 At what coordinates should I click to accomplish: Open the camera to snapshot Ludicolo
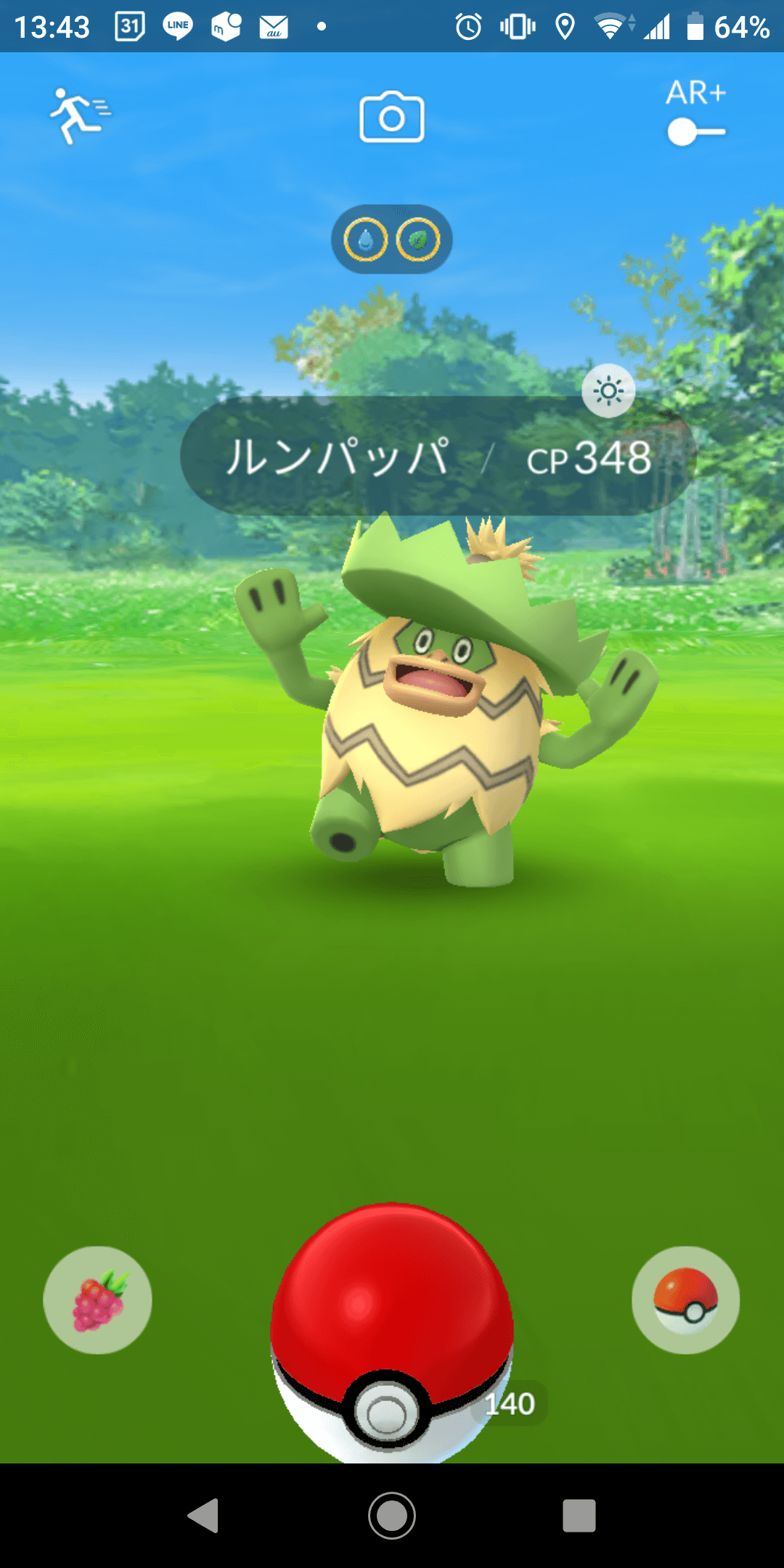tap(392, 117)
